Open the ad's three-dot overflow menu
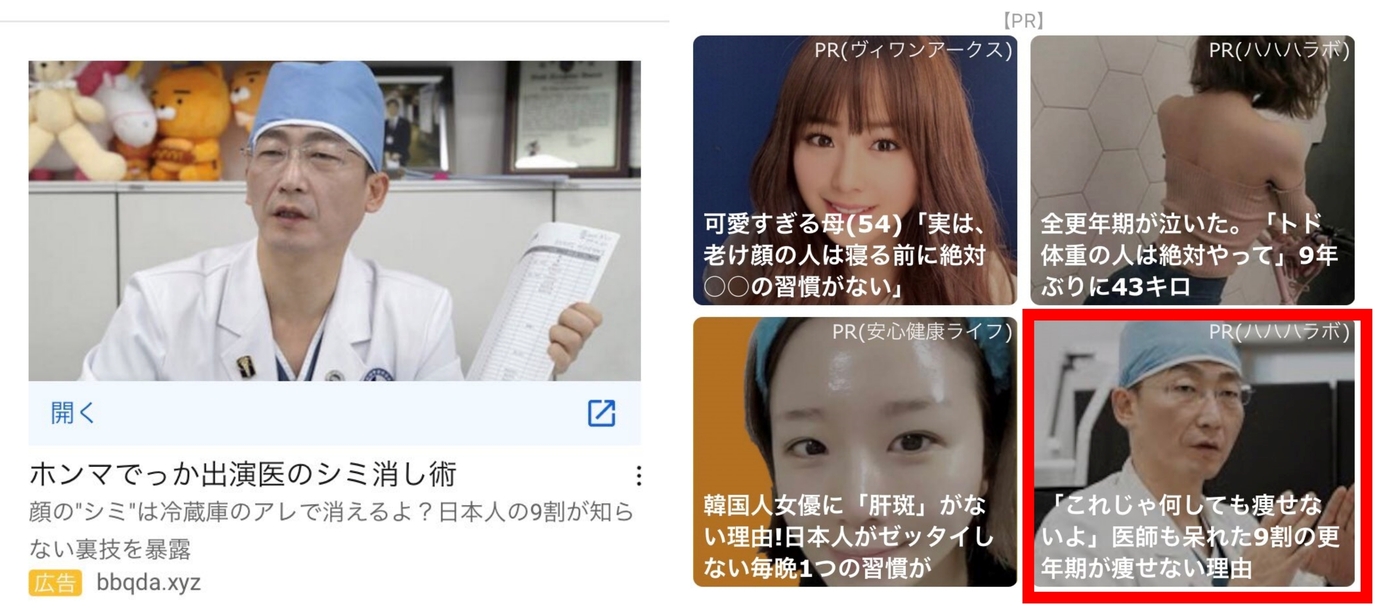 click(638, 476)
